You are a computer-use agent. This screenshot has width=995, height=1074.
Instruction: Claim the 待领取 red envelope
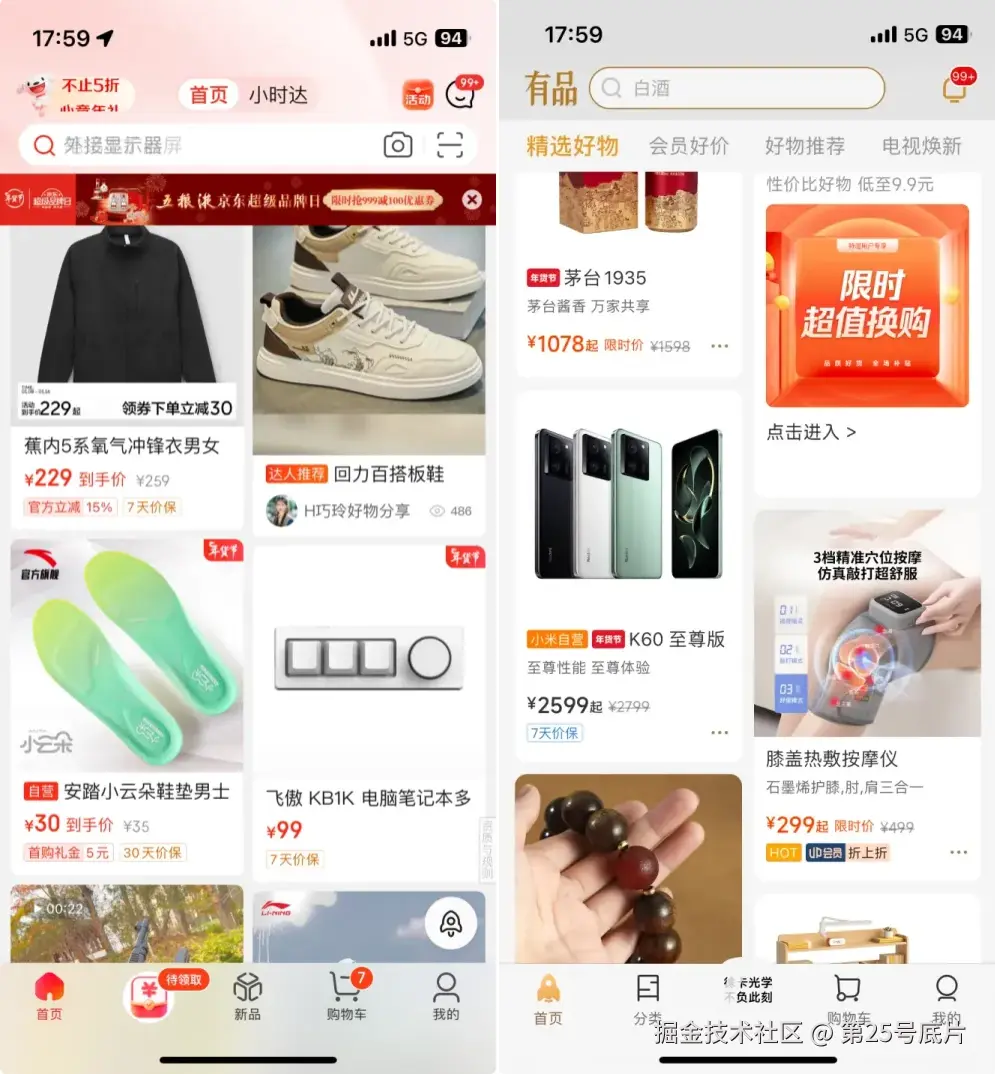(x=148, y=996)
